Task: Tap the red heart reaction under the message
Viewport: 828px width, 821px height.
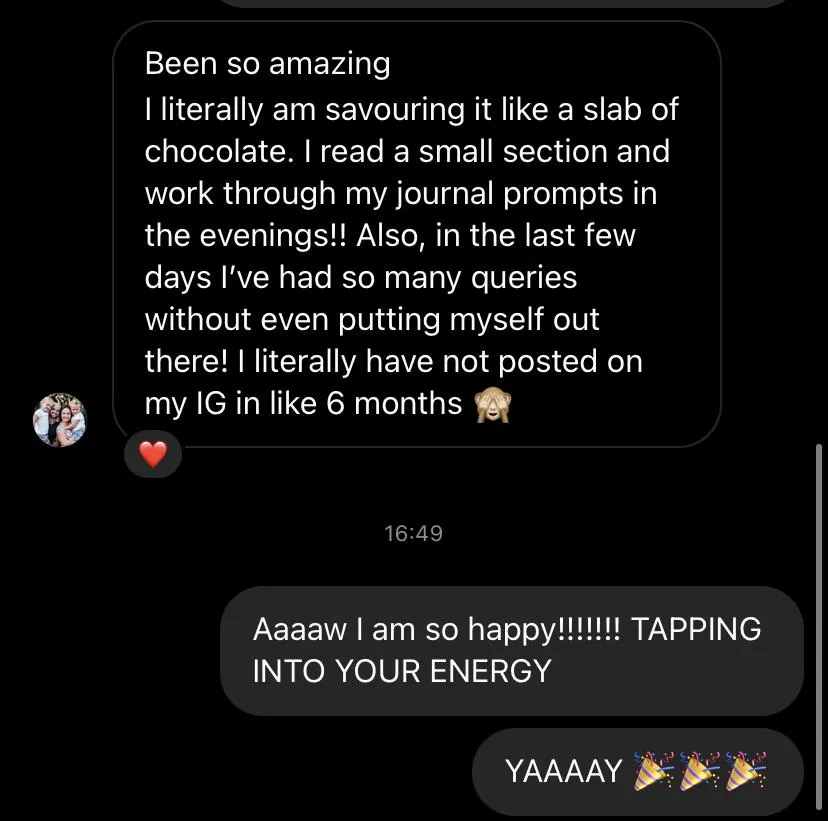Action: (x=152, y=456)
